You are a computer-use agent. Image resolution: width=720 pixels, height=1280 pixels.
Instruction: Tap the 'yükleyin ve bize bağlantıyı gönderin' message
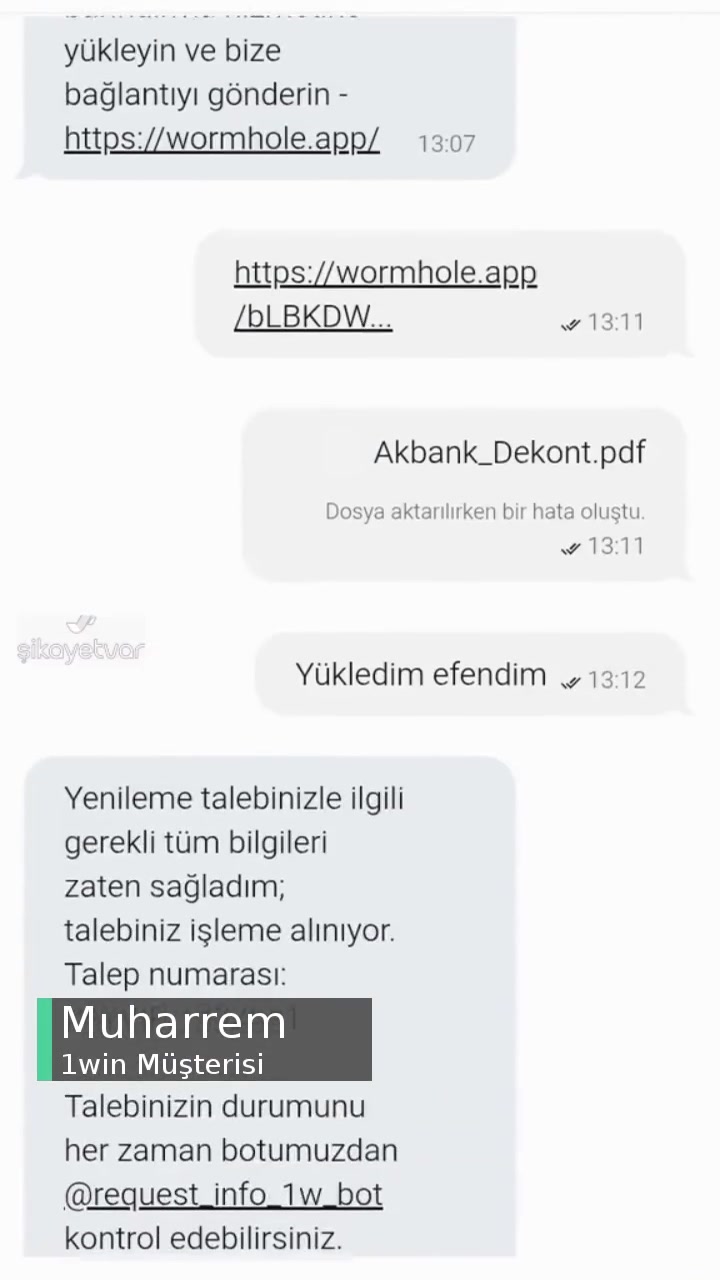[205, 72]
